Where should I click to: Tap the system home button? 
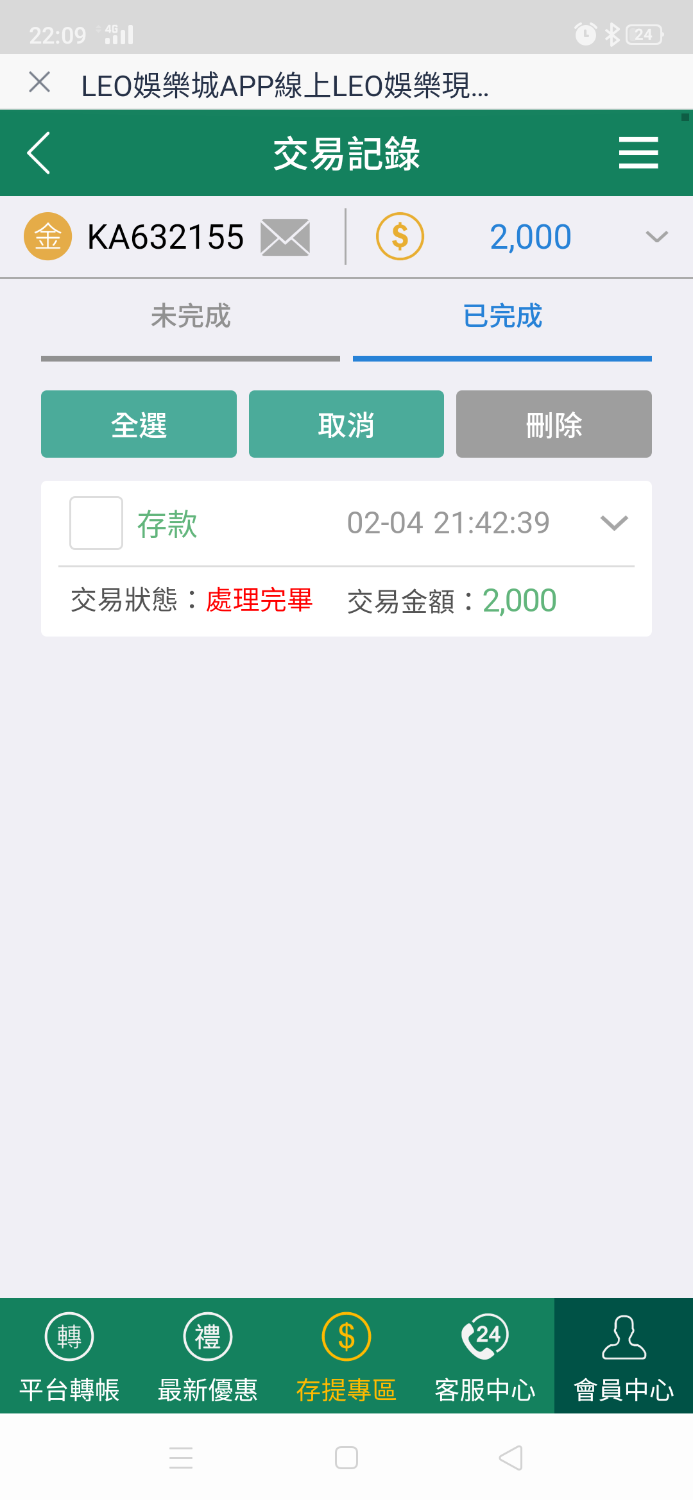(x=346, y=1458)
